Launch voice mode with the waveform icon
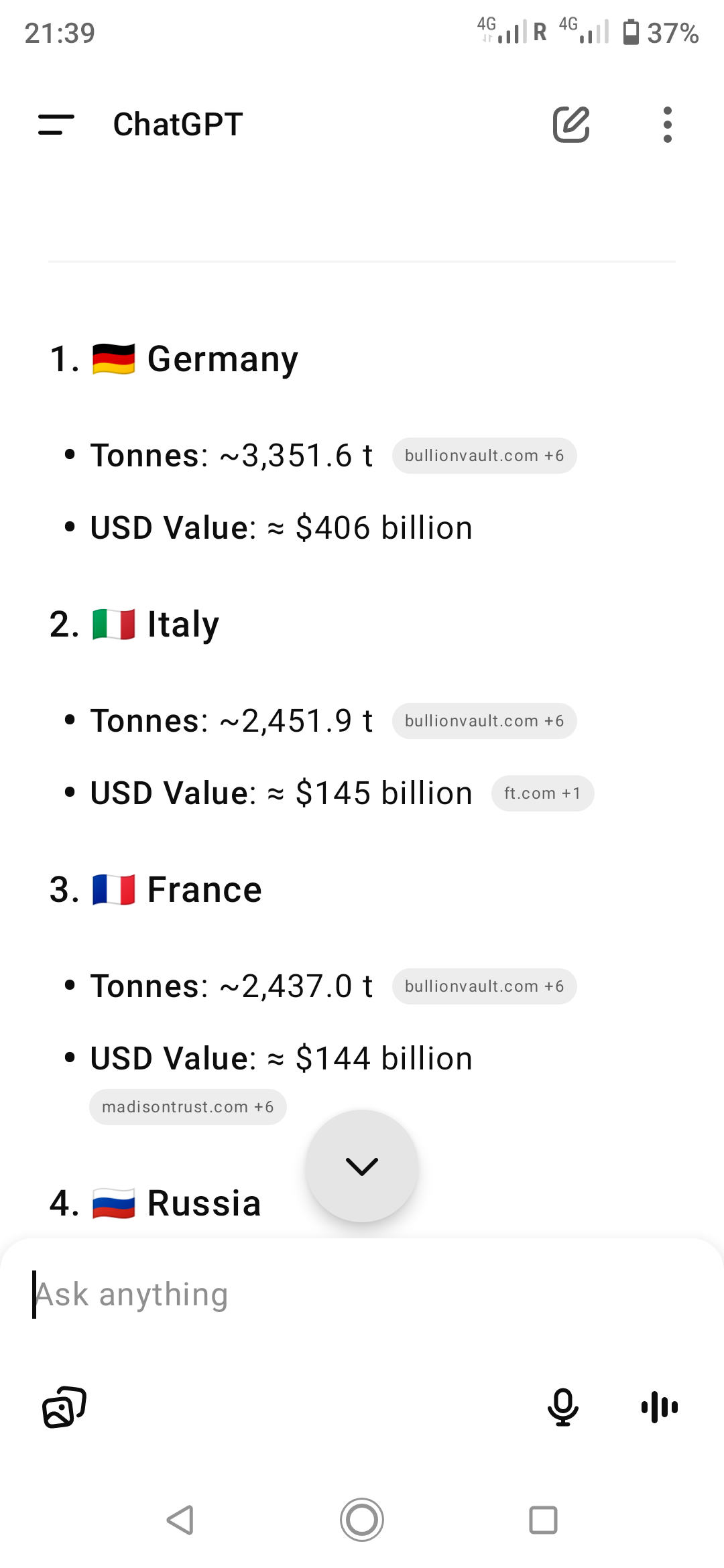The width and height of the screenshot is (724, 1568). [660, 1407]
